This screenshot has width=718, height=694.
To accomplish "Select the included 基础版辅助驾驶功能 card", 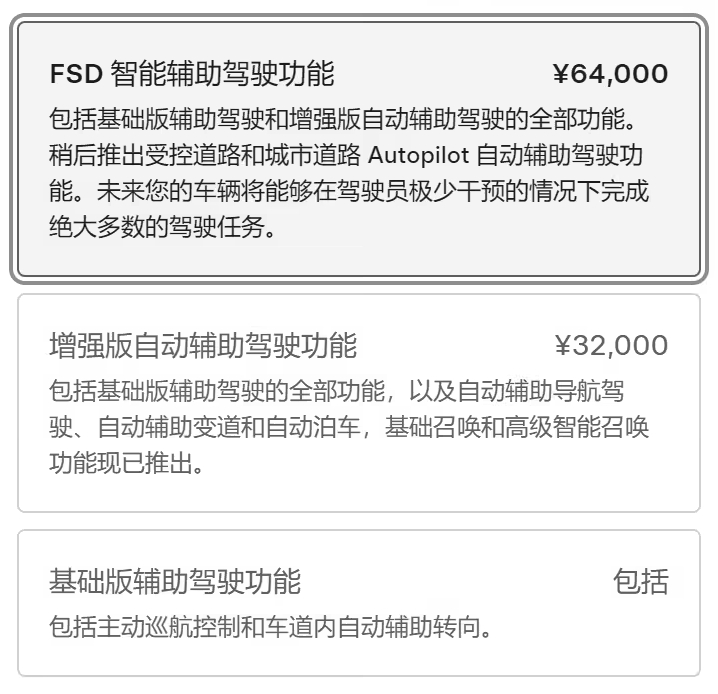I will coord(358,603).
